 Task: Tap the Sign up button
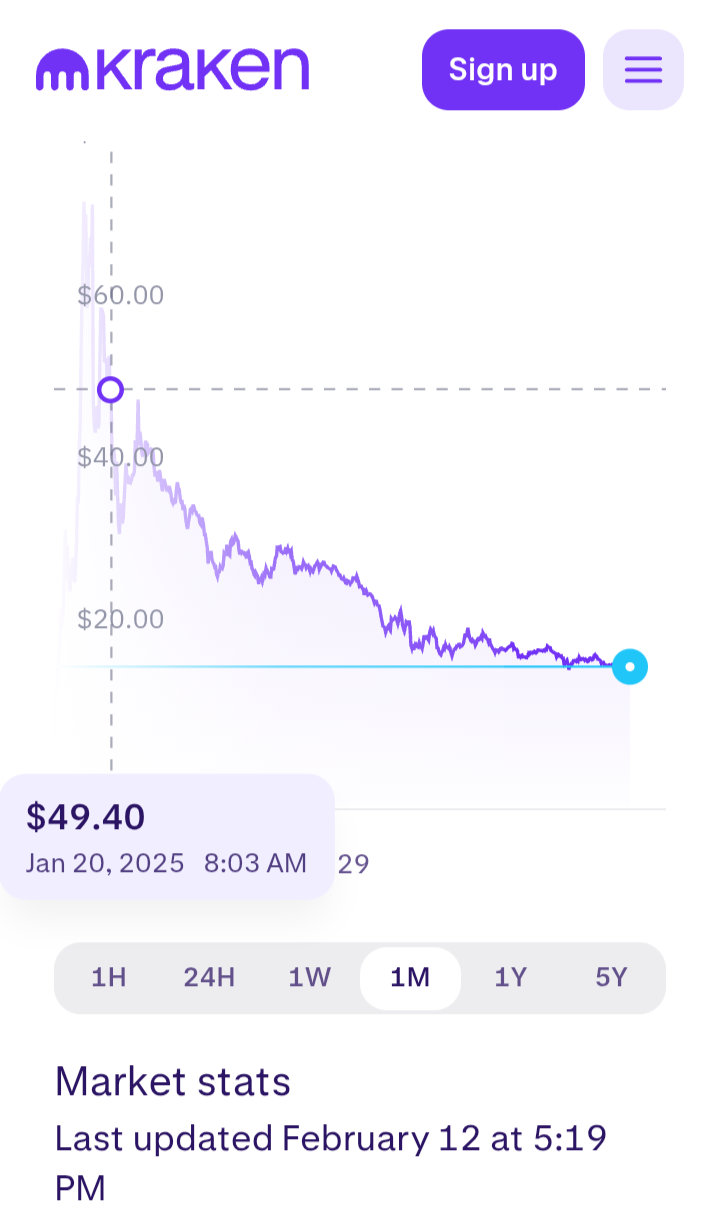(502, 70)
